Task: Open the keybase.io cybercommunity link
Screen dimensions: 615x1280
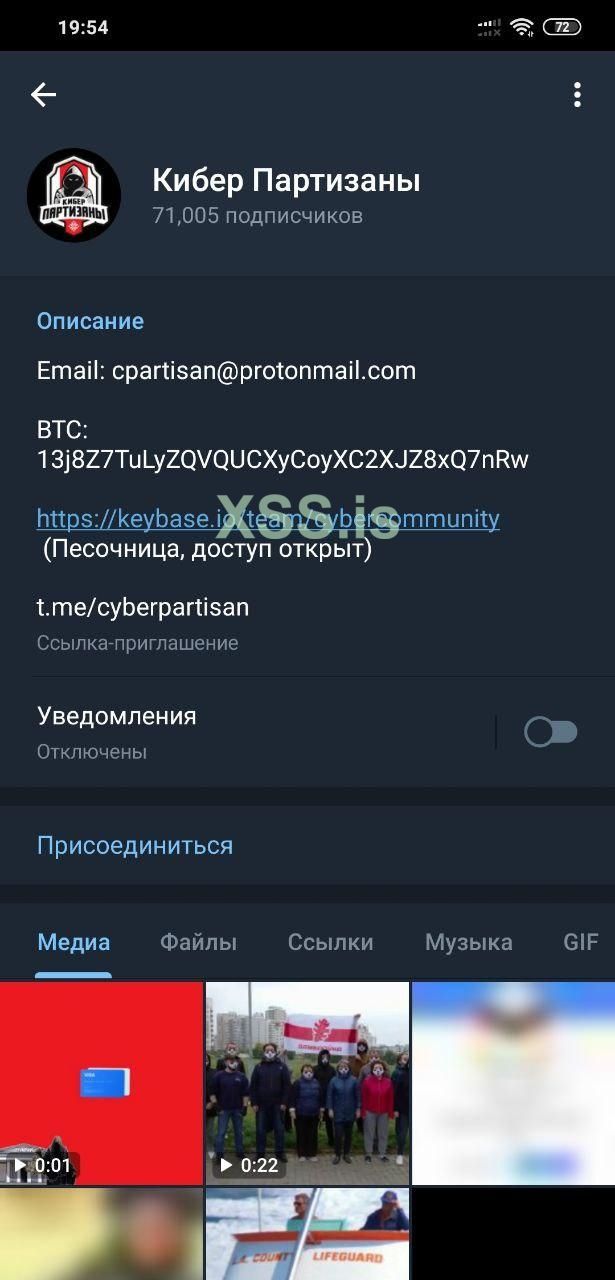Action: click(x=268, y=519)
